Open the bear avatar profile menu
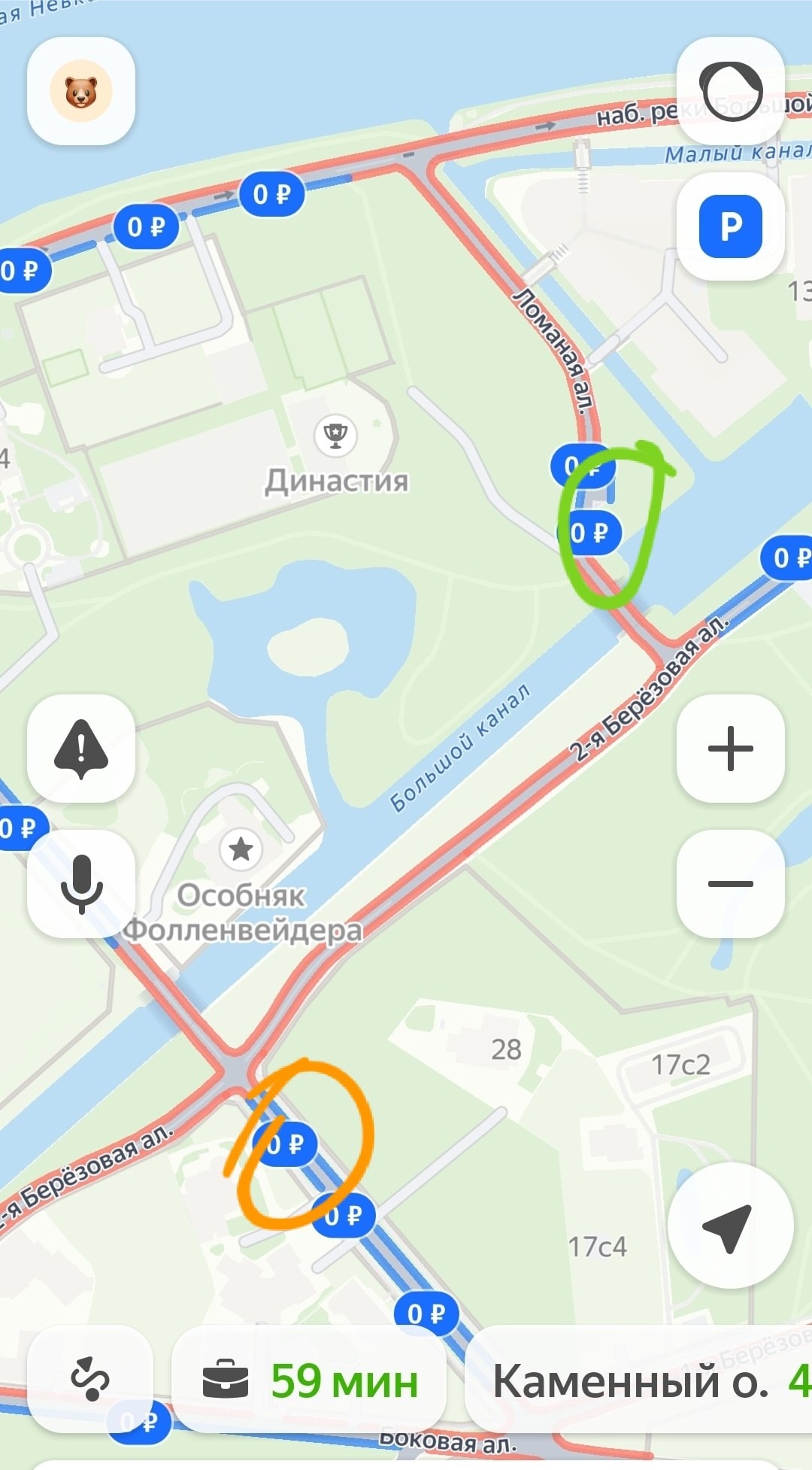The width and height of the screenshot is (812, 1470). coord(81,91)
